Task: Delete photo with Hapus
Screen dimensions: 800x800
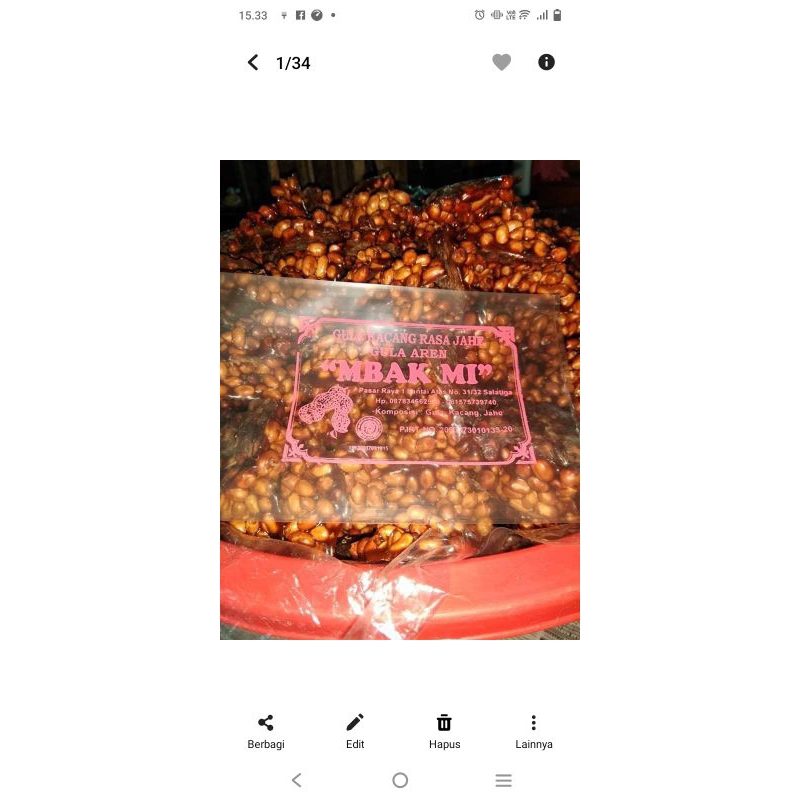Action: pos(444,729)
